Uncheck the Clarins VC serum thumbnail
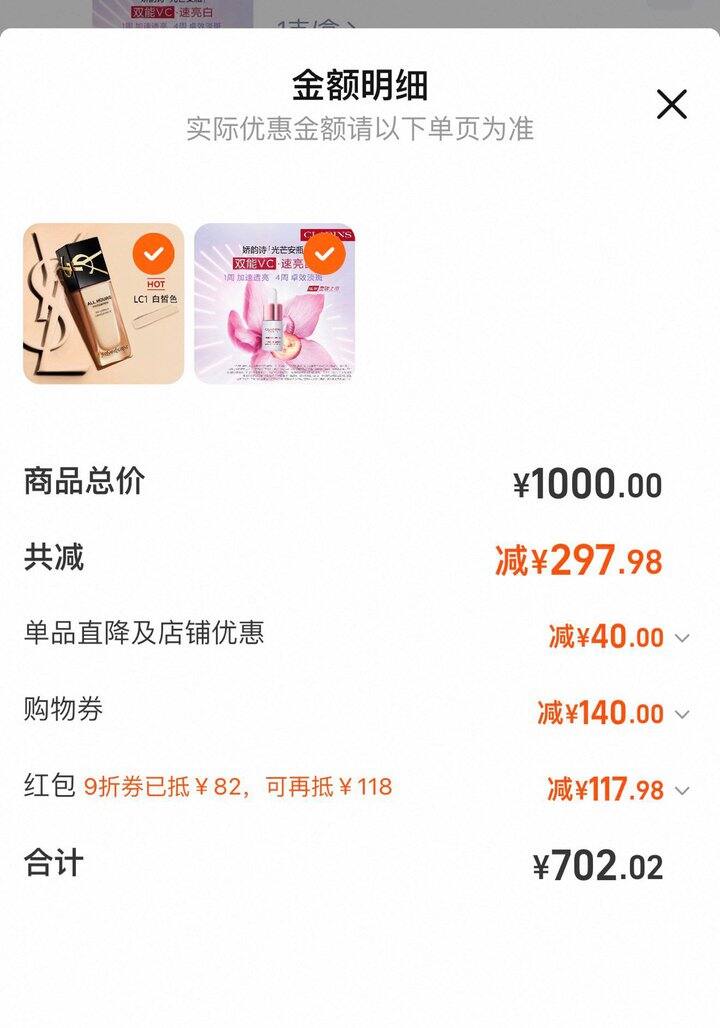Screen dimensions: 720x1028 click(324, 254)
